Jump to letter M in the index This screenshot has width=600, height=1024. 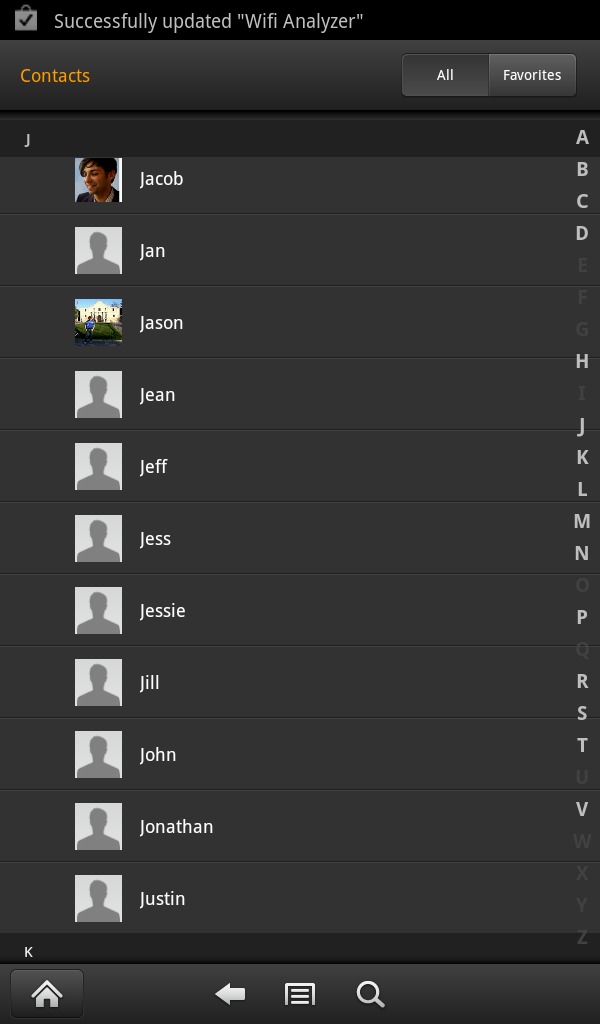click(x=582, y=521)
